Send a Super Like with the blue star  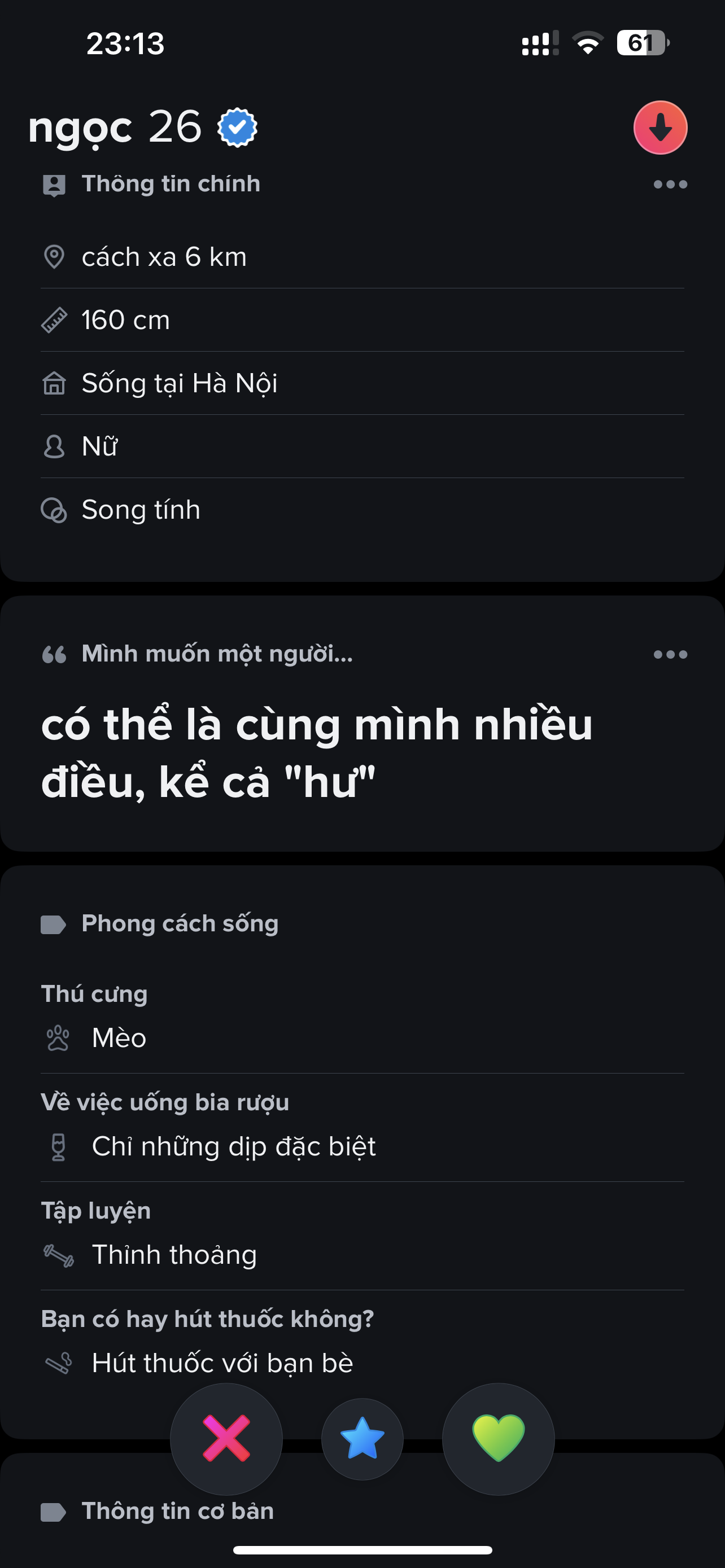pyautogui.click(x=362, y=1438)
